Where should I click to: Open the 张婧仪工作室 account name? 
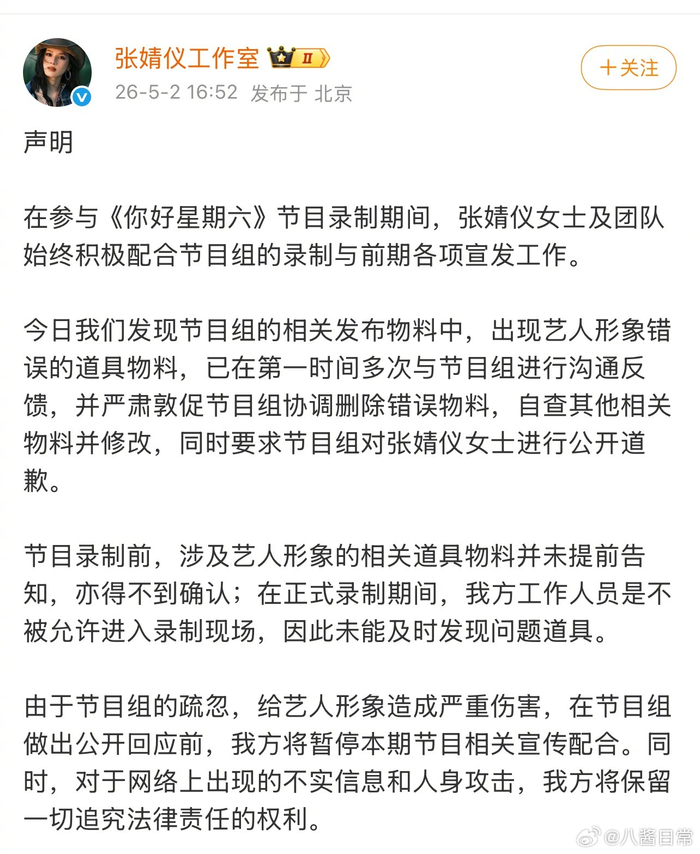tap(187, 58)
